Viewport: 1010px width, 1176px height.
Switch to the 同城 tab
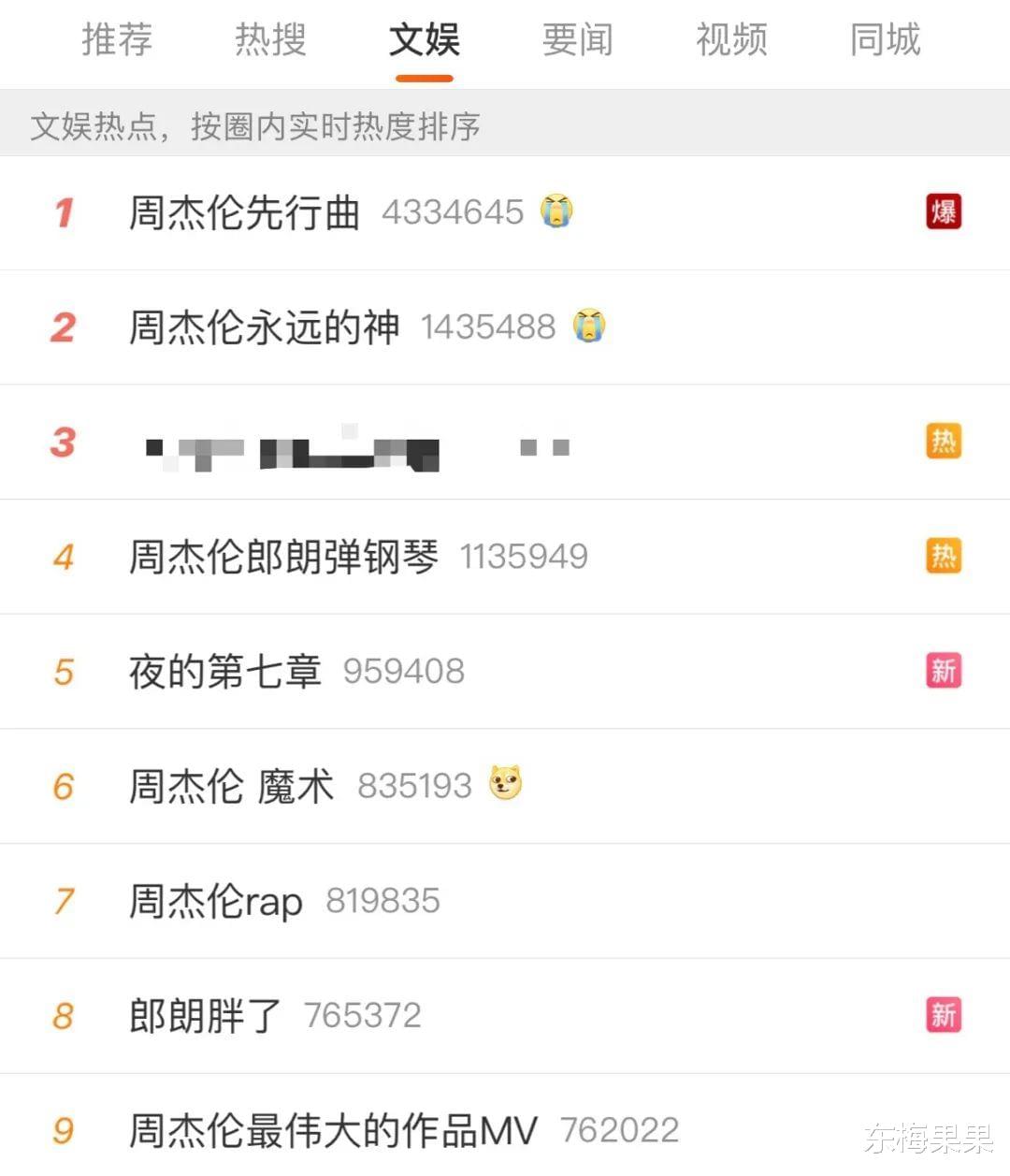(885, 40)
